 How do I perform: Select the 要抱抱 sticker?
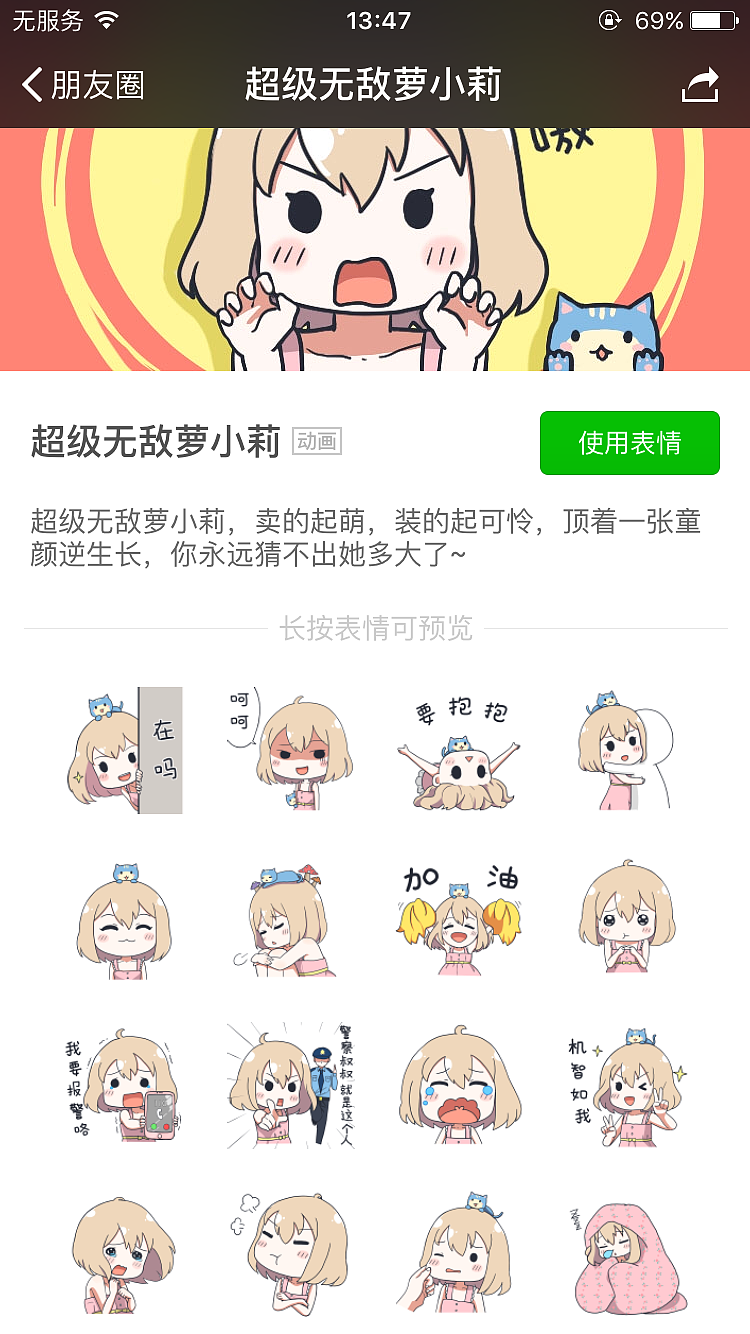pyautogui.click(x=460, y=755)
